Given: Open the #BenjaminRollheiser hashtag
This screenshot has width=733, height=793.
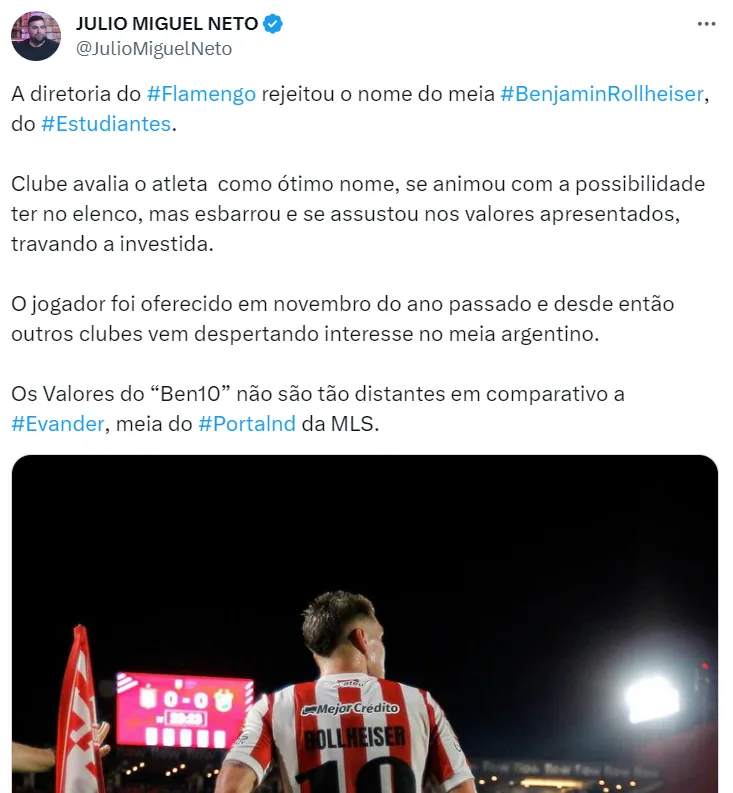Looking at the screenshot, I should (603, 94).
